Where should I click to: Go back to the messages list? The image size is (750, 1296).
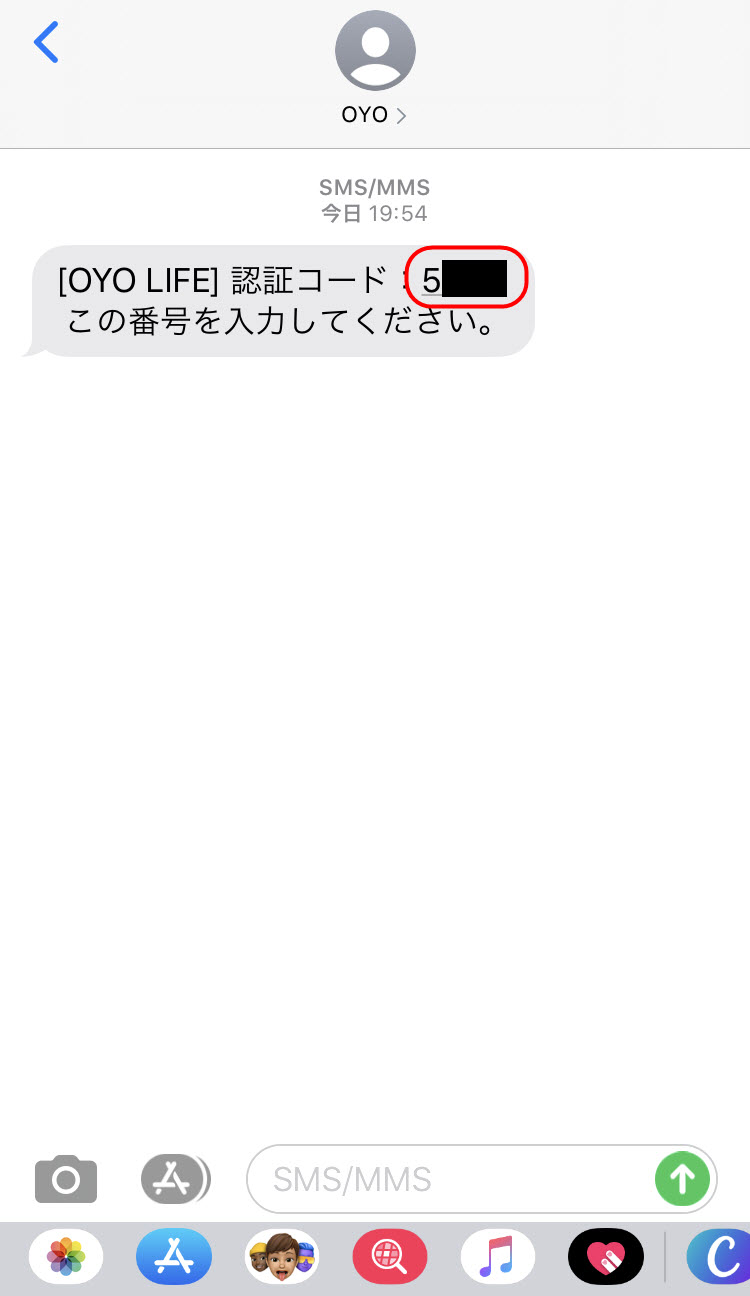pos(46,44)
